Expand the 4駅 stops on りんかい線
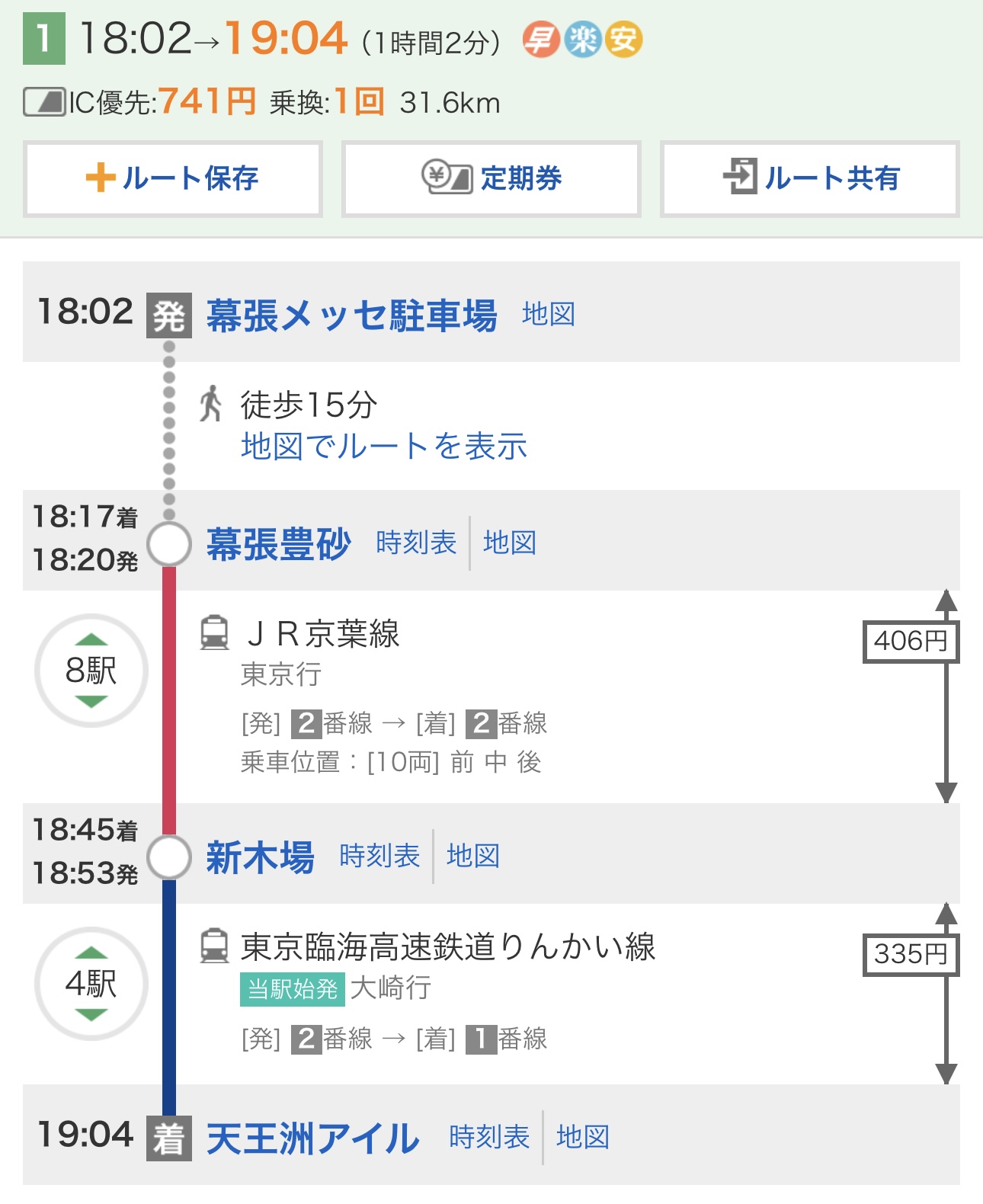The image size is (983, 1204). 91,984
